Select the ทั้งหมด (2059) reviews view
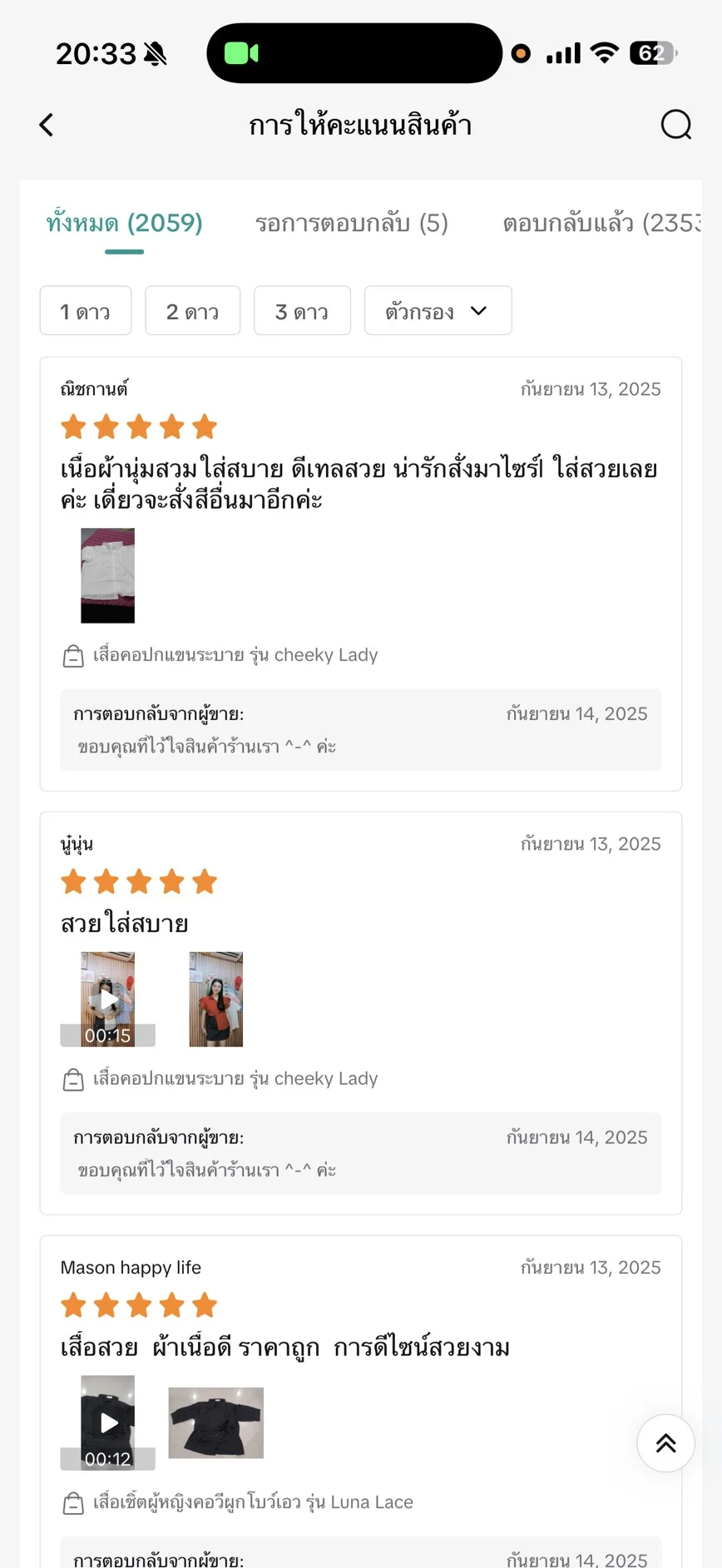 point(125,224)
